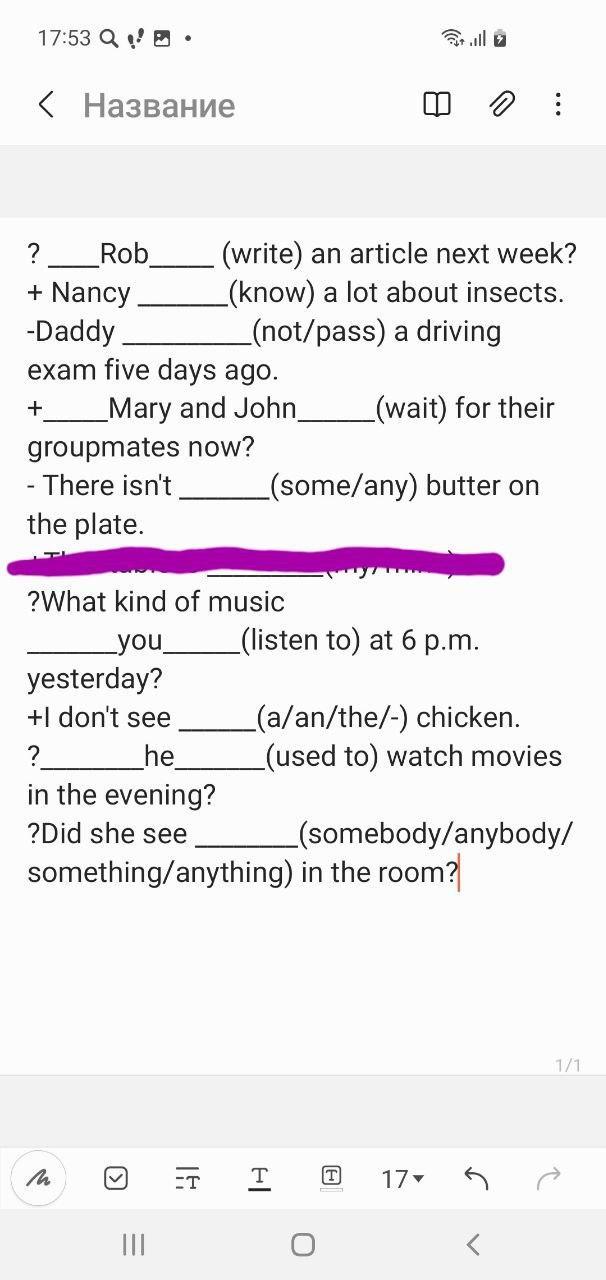Switch to reading mode book icon
The image size is (606, 1280).
[437, 104]
